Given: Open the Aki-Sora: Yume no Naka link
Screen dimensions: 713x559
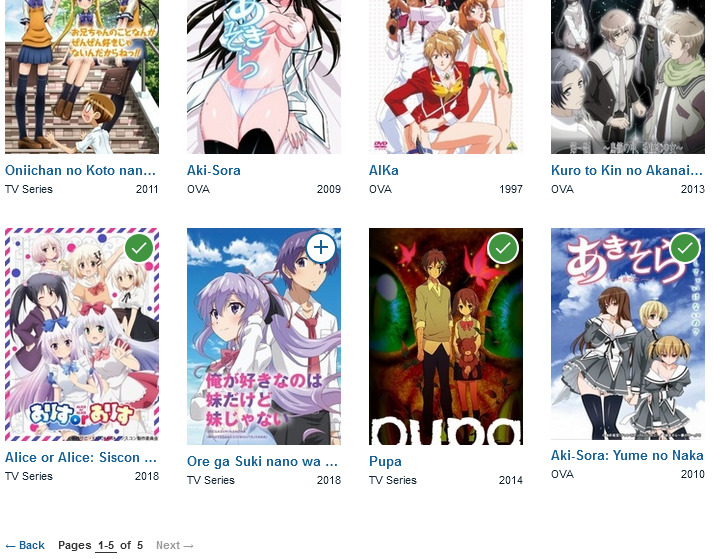Looking at the screenshot, I should [x=627, y=456].
